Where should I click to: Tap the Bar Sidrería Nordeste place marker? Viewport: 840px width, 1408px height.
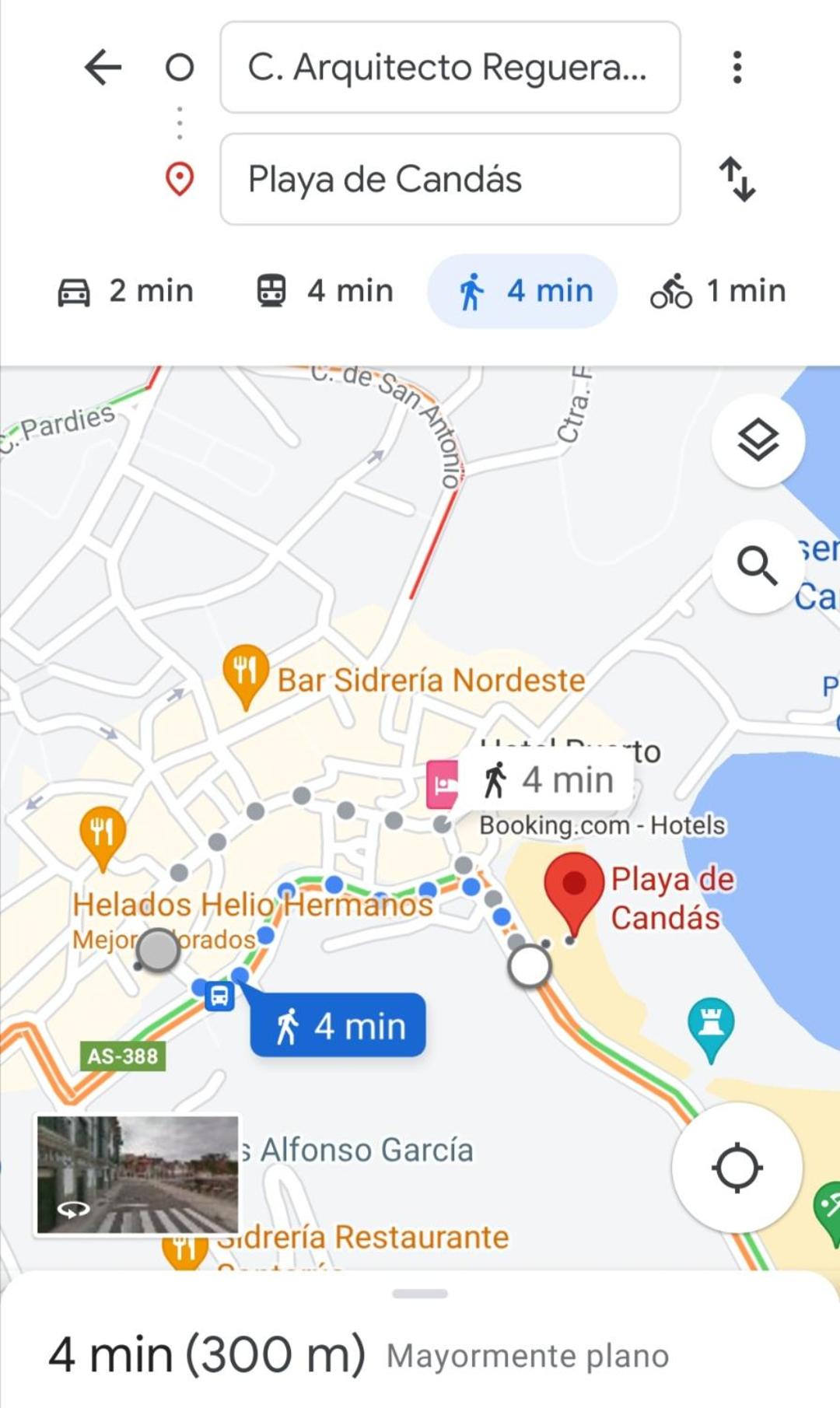coord(246,671)
